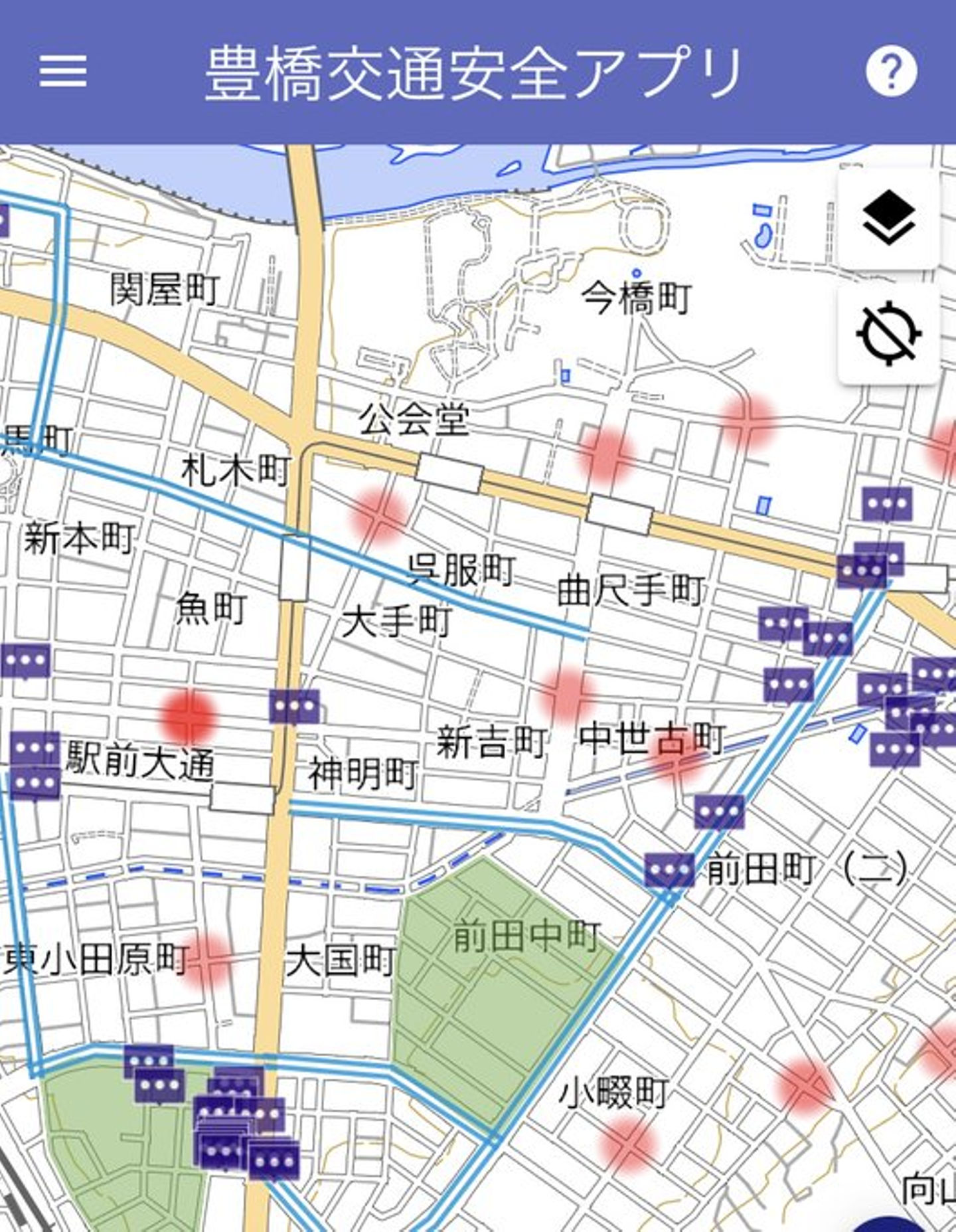Open the comment marker above 神明町
Viewport: 956px width, 1232px height.
[x=294, y=705]
